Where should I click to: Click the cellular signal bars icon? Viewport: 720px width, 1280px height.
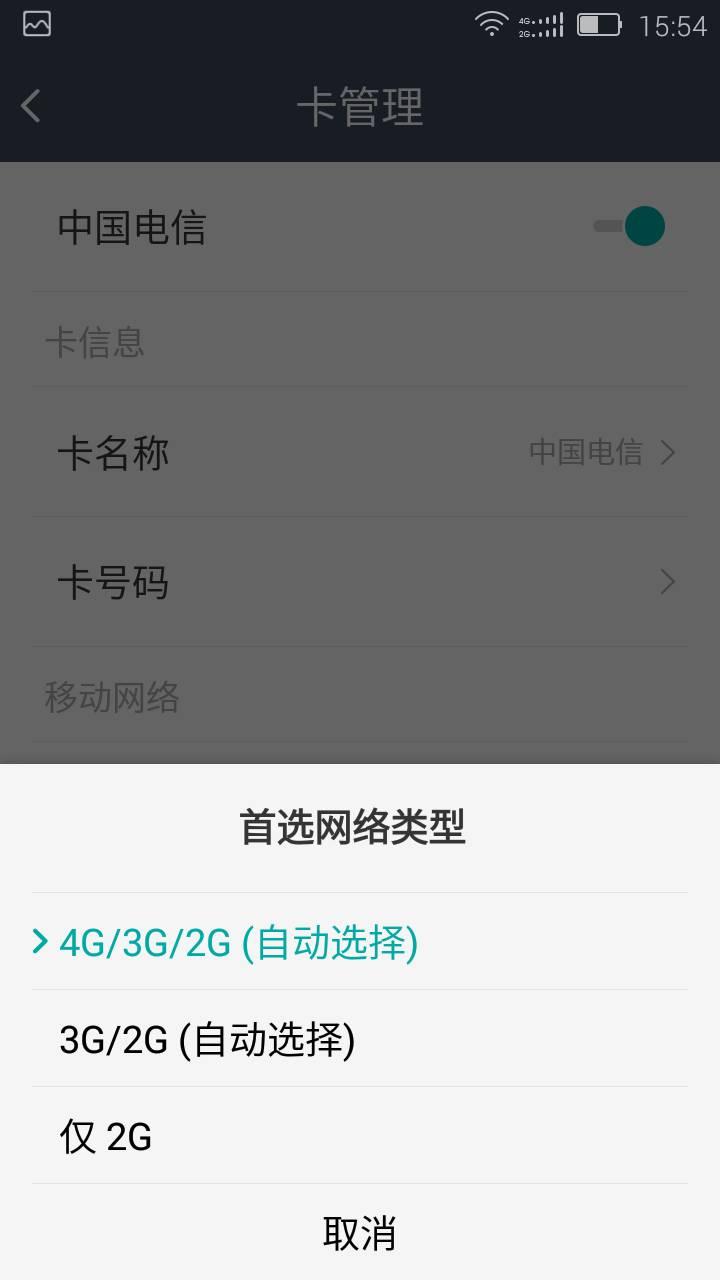[551, 25]
